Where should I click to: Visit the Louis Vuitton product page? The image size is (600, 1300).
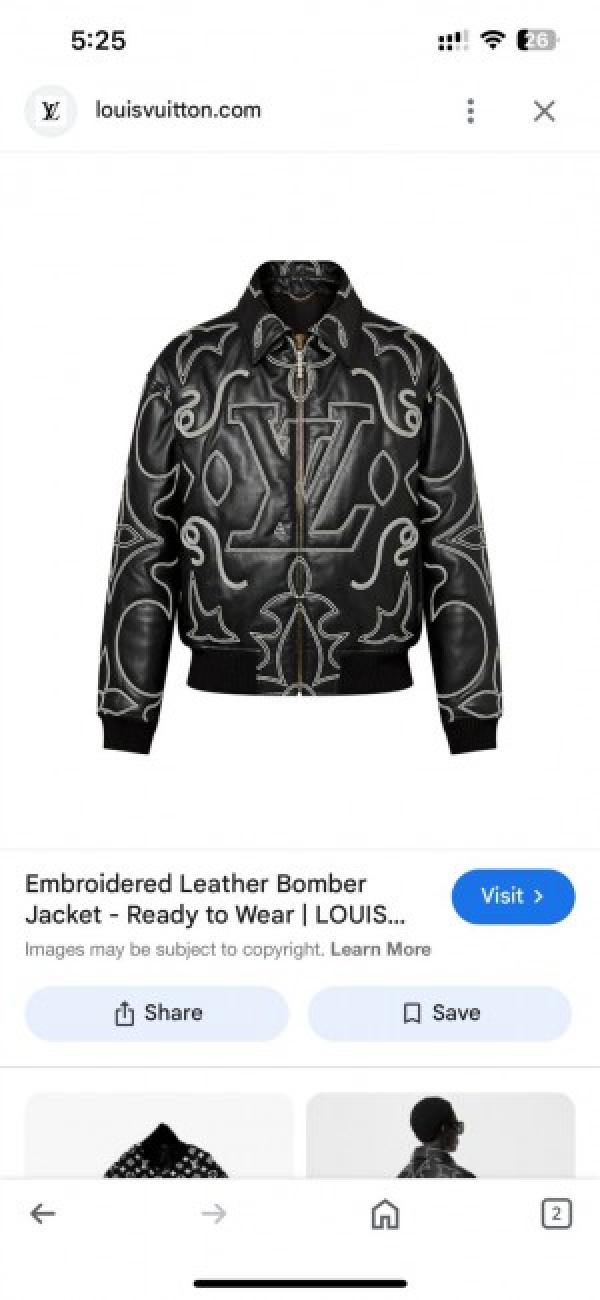point(513,896)
